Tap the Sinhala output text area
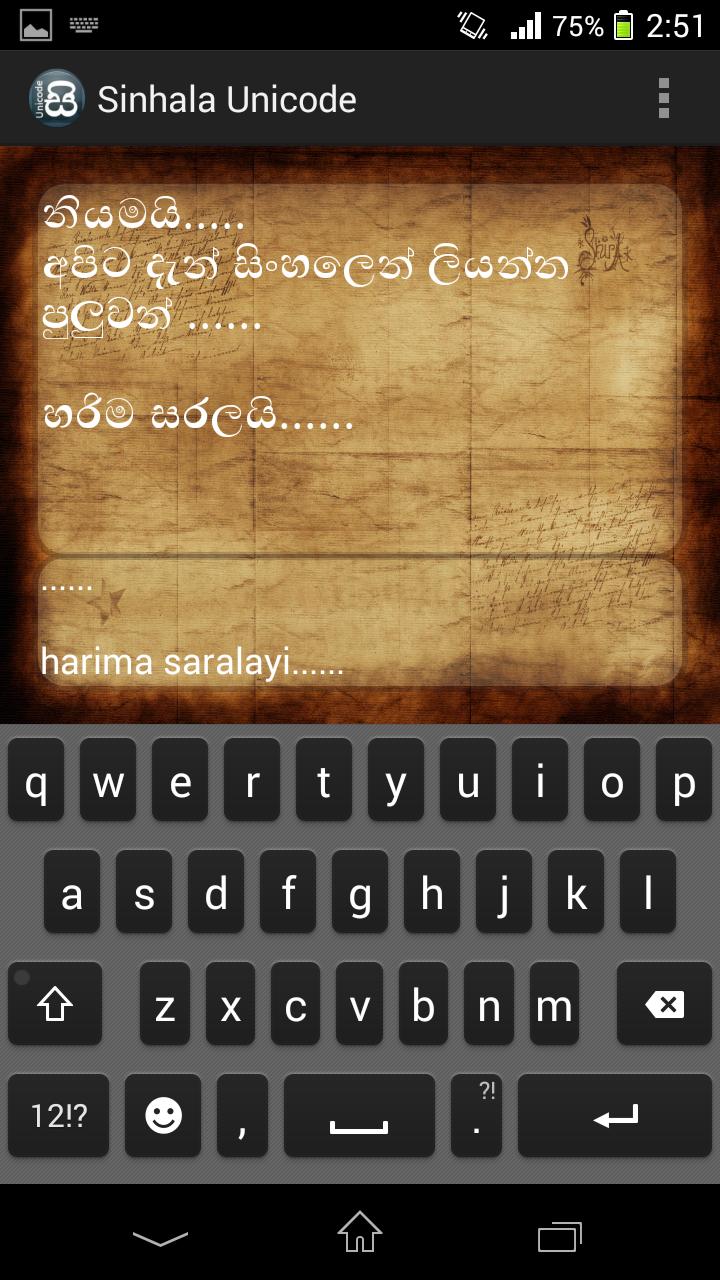The image size is (720, 1280). [359, 366]
